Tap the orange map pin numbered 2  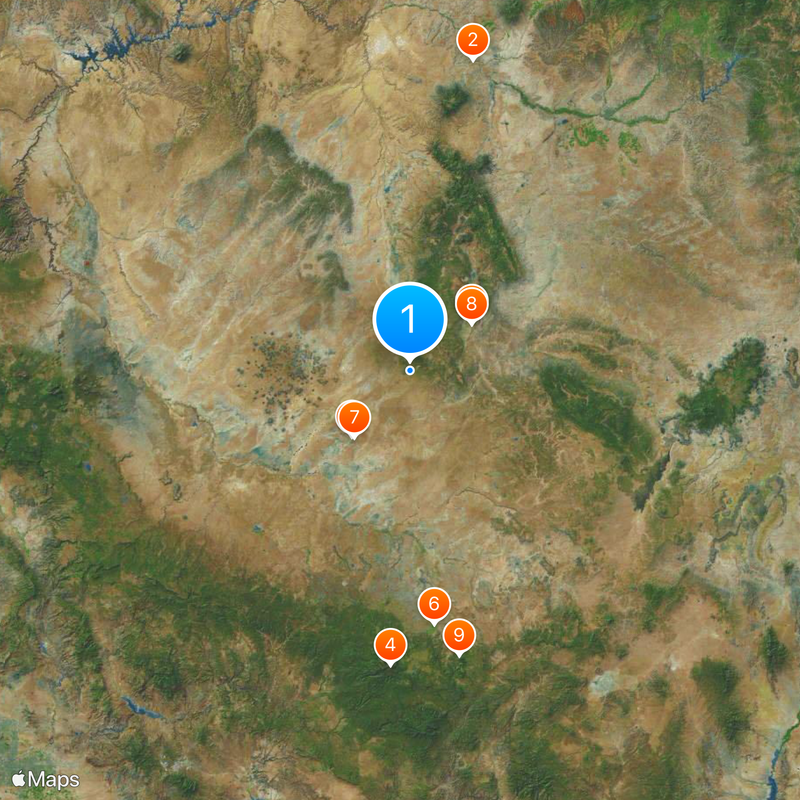coord(473,41)
